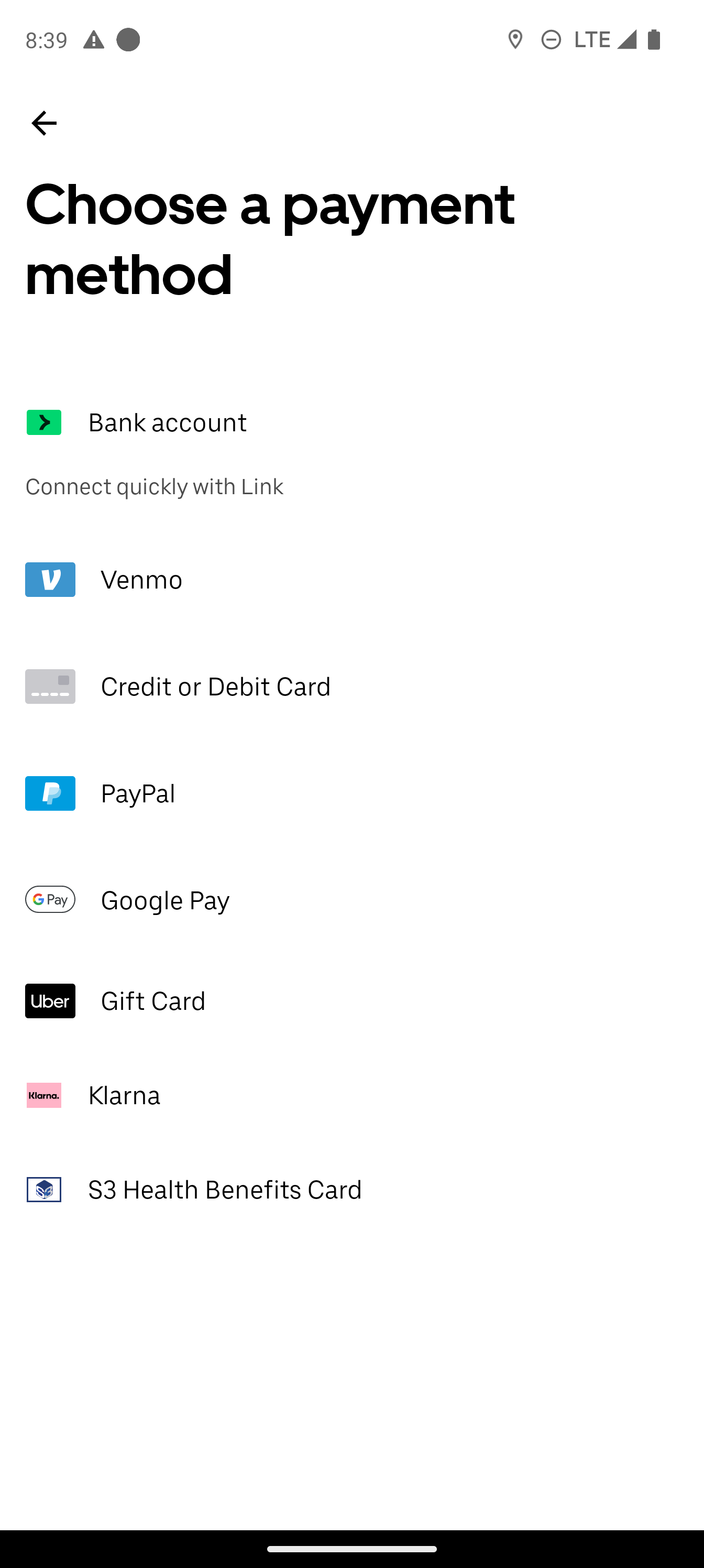Pick Google Pay option
The width and height of the screenshot is (704, 1568).
[x=351, y=900]
